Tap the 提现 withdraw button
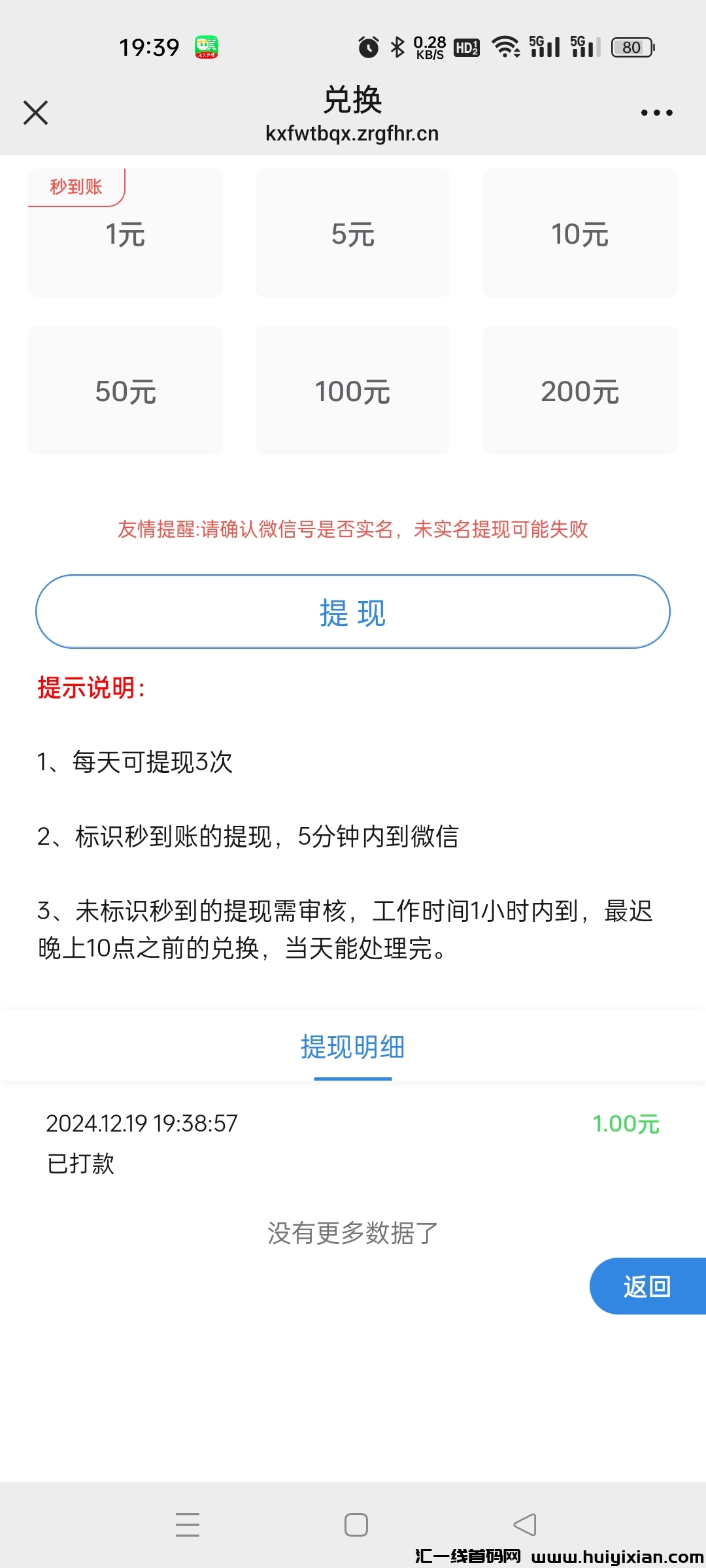Viewport: 706px width, 1568px height. click(353, 612)
